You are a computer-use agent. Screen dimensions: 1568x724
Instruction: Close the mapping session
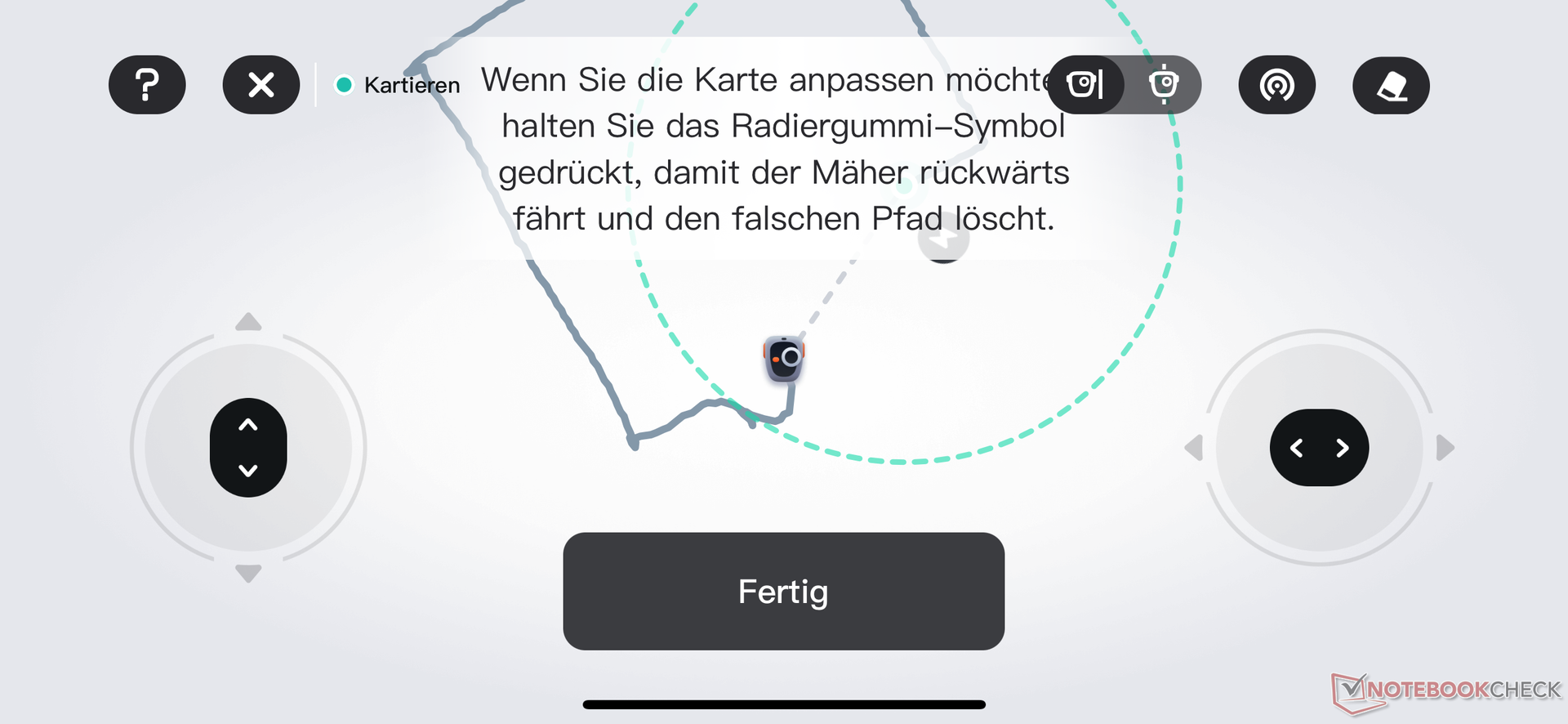[x=261, y=85]
